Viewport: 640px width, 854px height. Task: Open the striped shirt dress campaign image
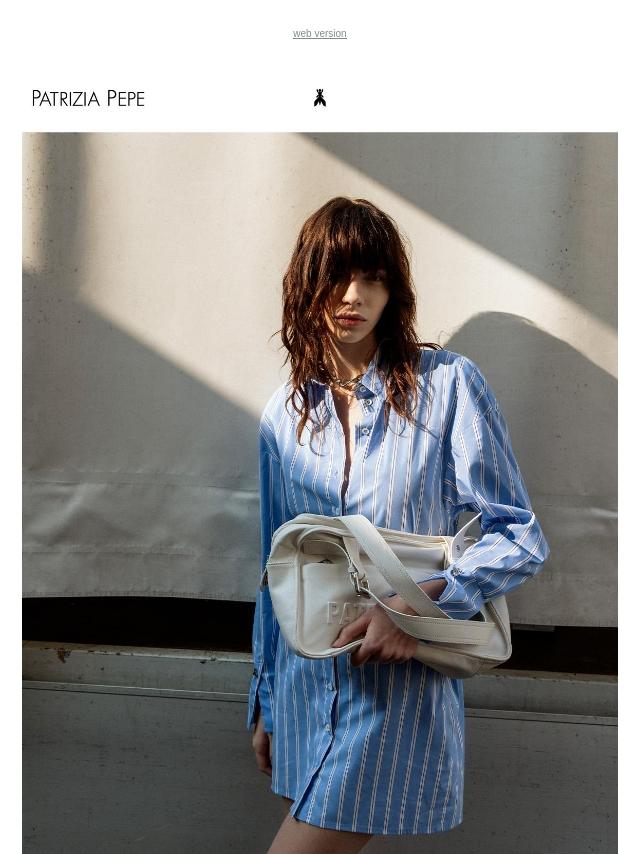[x=319, y=492]
